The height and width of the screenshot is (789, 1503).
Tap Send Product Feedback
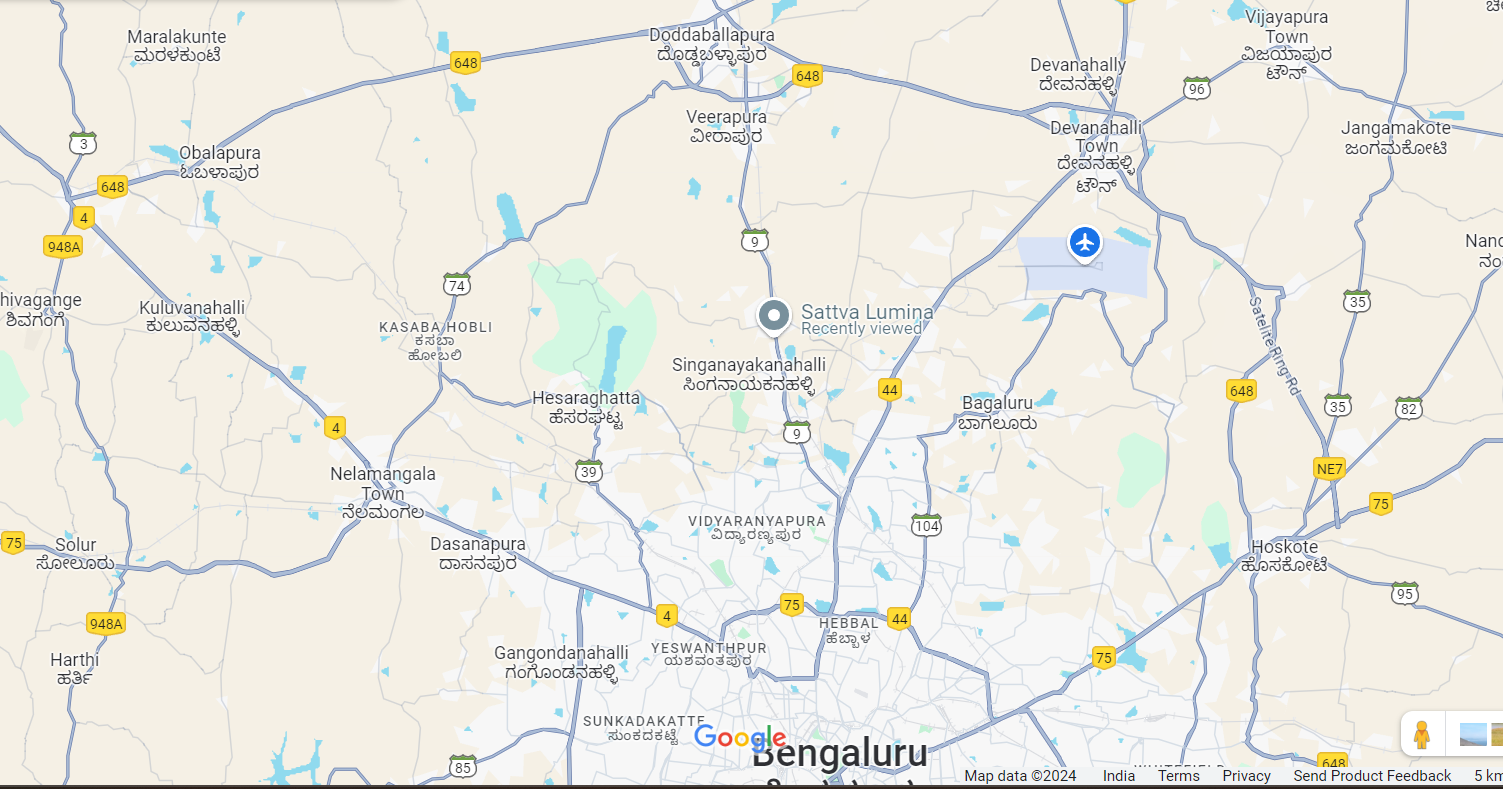click(1371, 776)
